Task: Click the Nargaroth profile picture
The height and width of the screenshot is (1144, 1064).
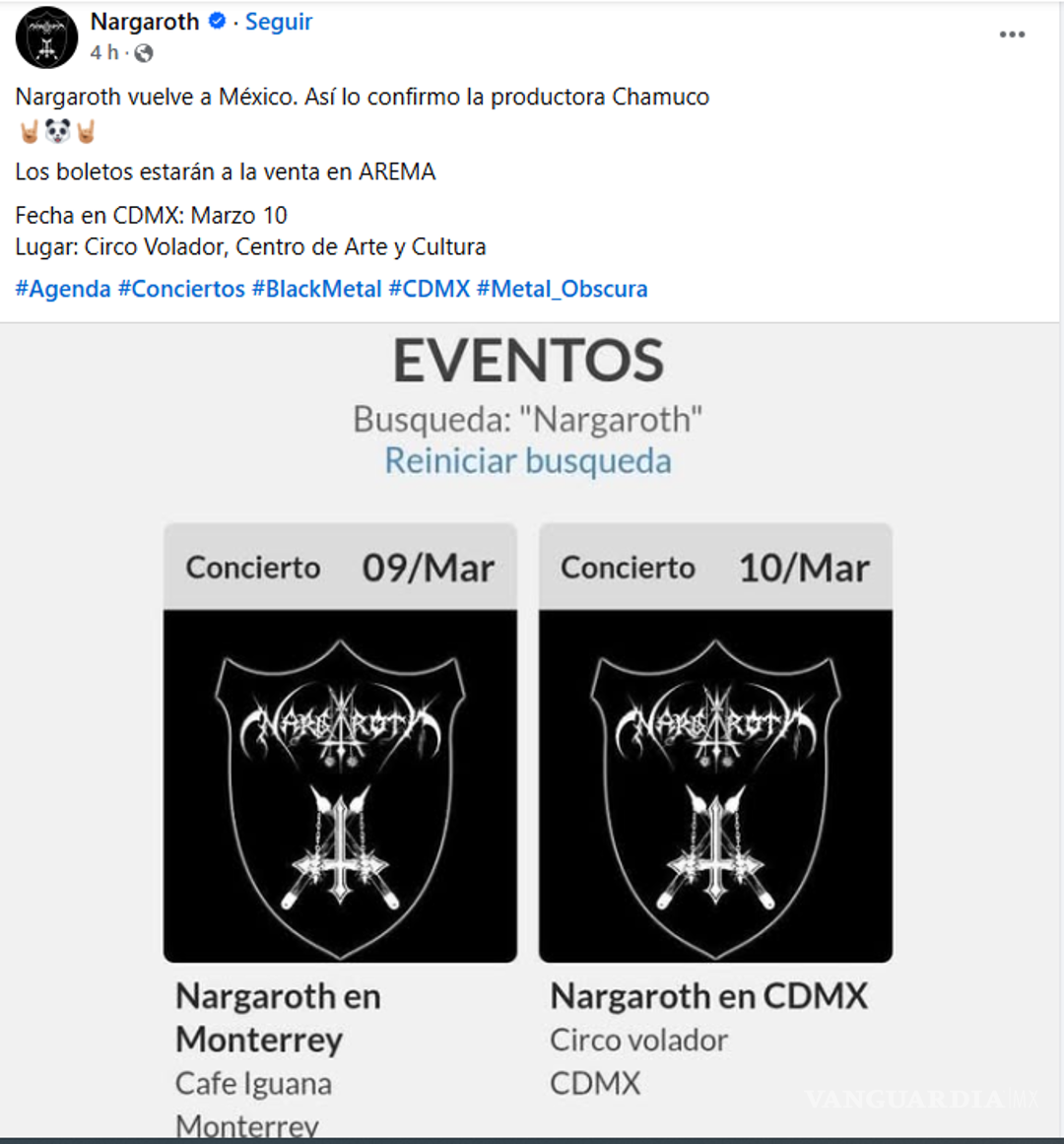Action: tap(46, 37)
